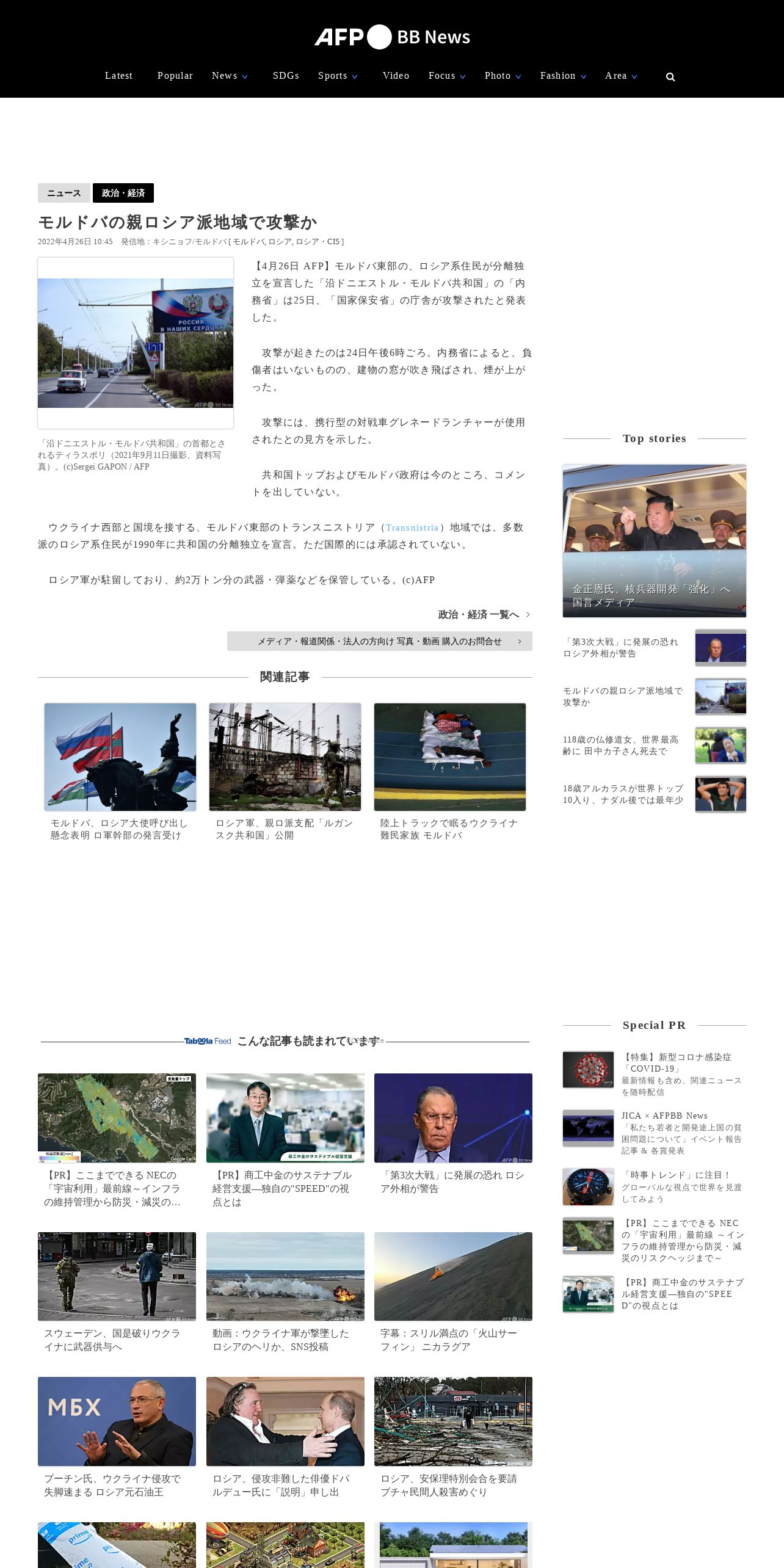Open the Transnistria link in article

(412, 528)
